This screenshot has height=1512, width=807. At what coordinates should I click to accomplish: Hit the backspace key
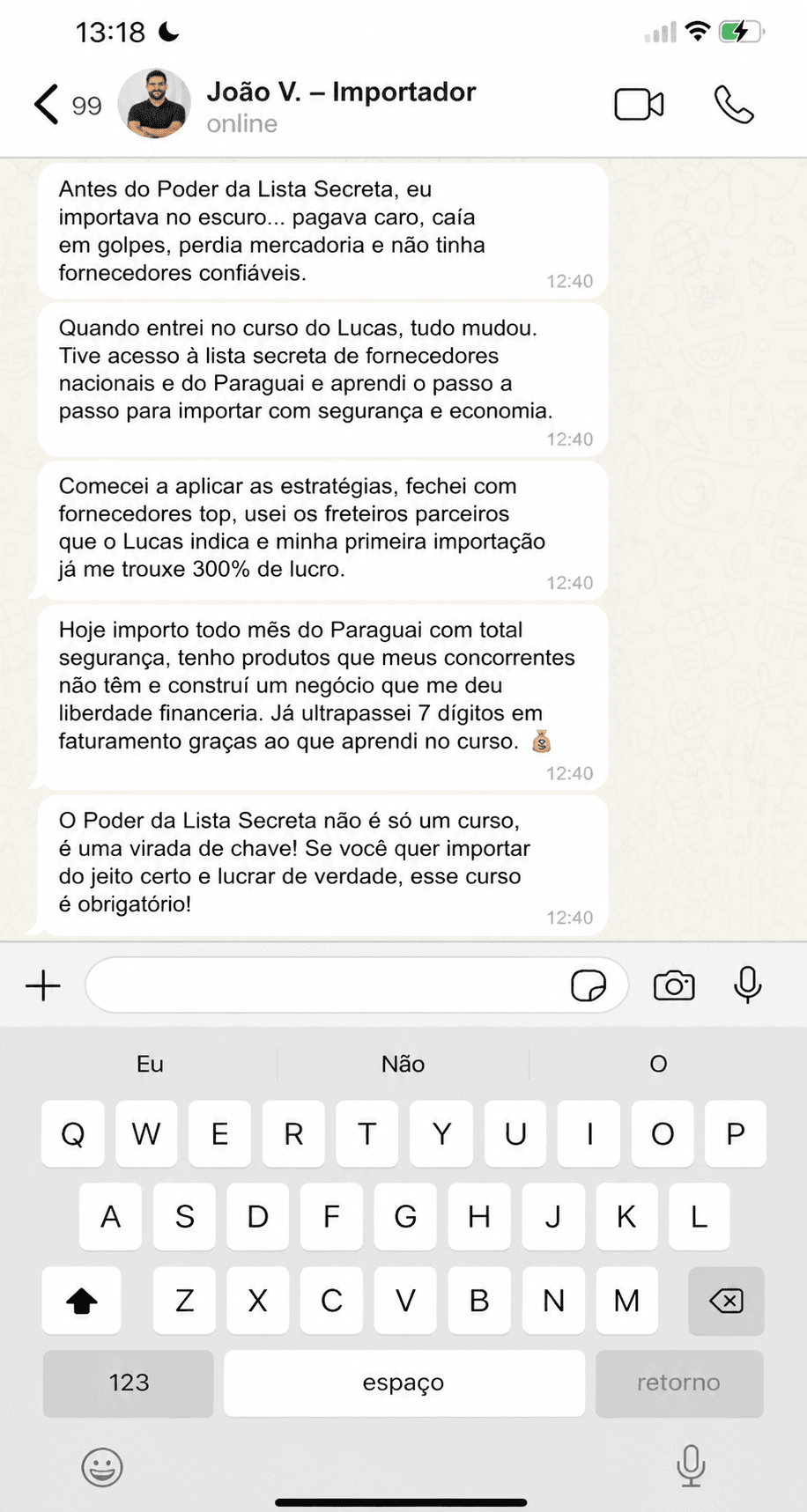[x=726, y=1301]
